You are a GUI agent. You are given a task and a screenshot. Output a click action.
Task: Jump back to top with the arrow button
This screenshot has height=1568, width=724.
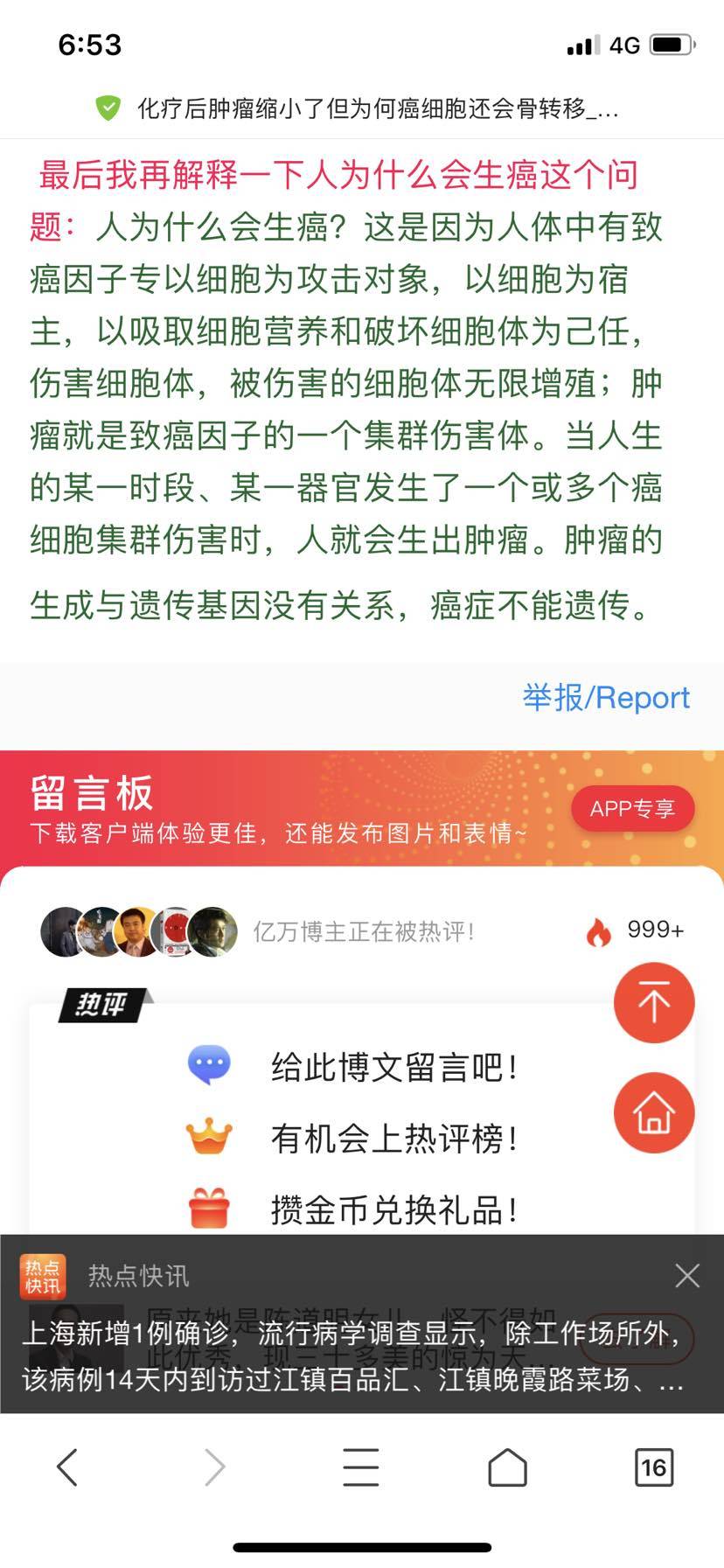[653, 1003]
